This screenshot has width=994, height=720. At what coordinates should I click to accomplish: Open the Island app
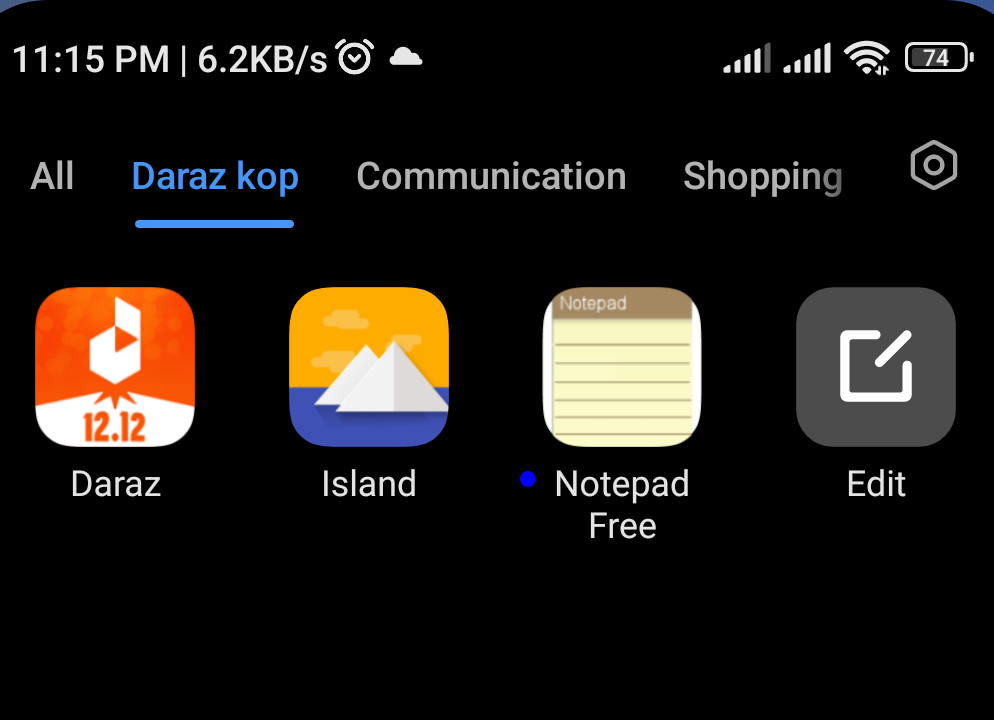coord(369,367)
